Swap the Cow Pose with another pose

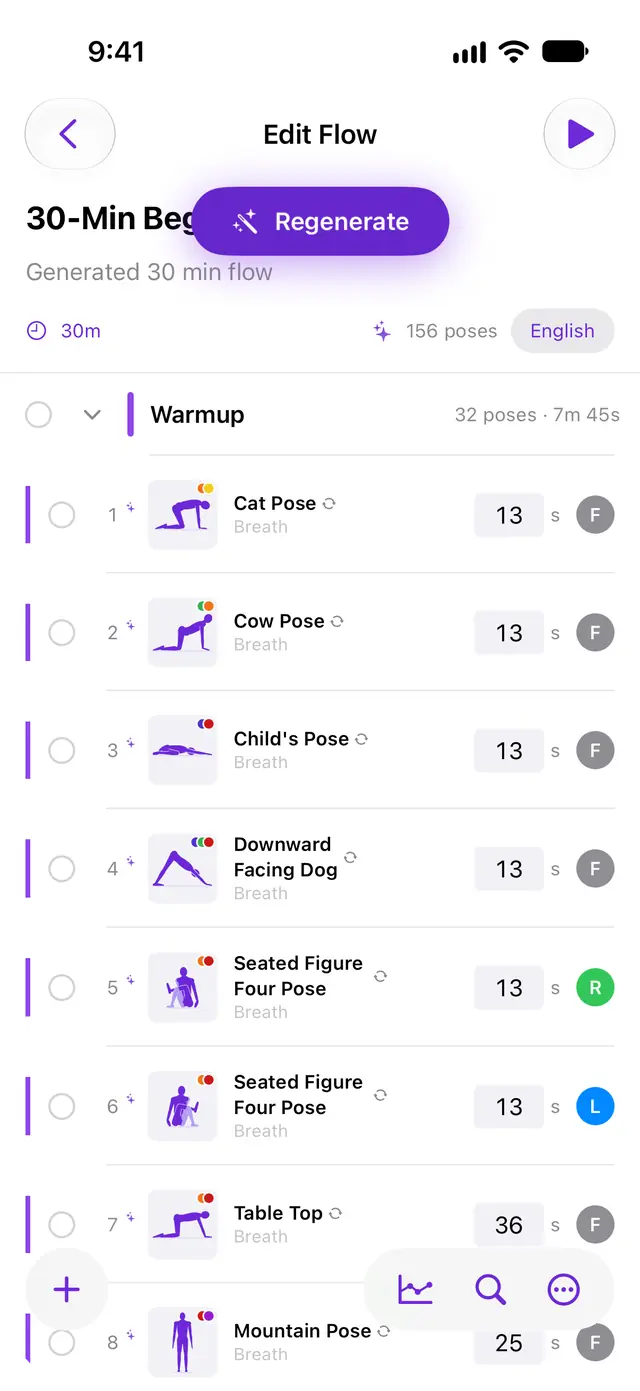[x=337, y=621]
